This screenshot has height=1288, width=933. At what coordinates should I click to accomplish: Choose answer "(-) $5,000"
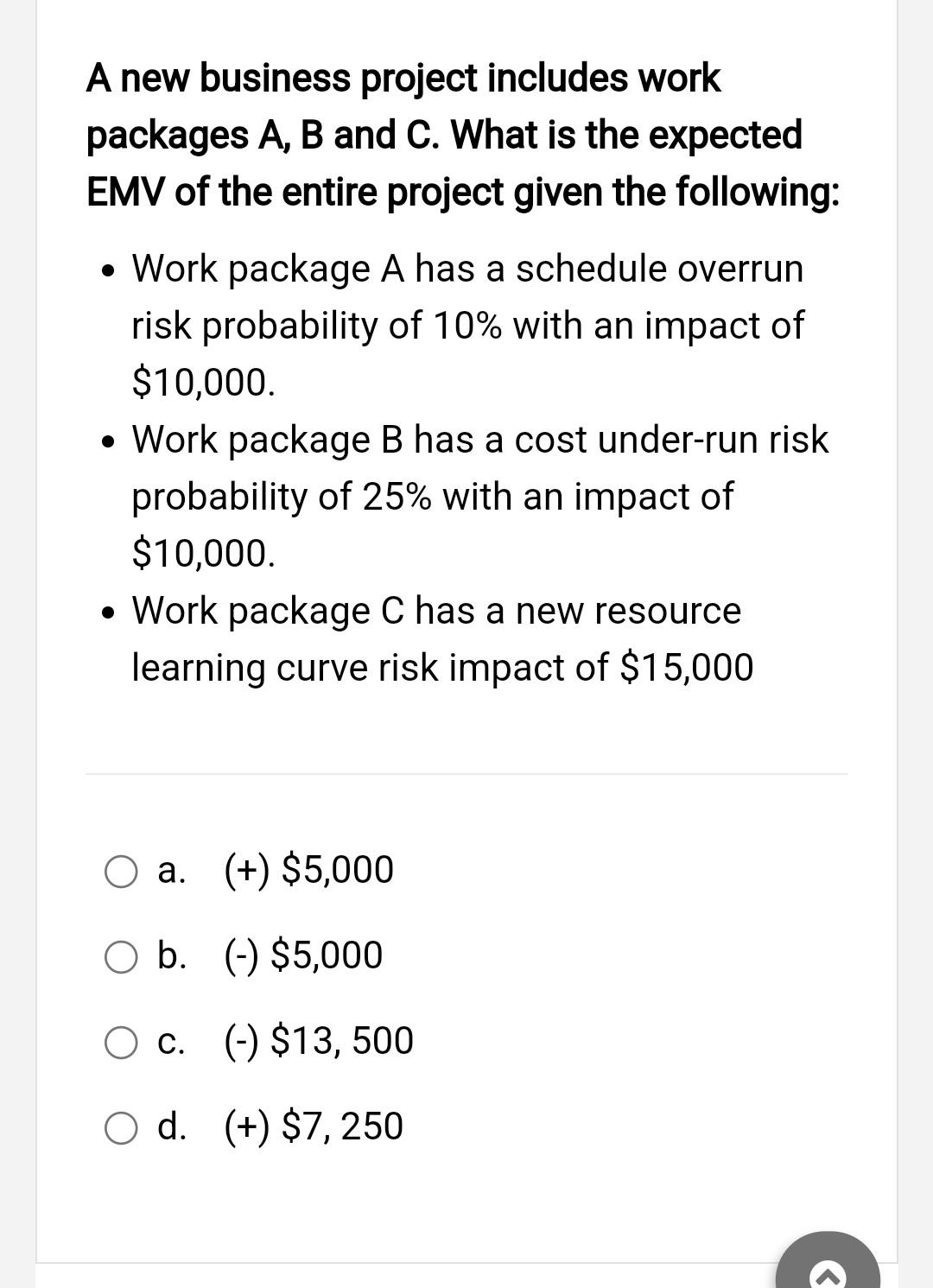[x=302, y=955]
